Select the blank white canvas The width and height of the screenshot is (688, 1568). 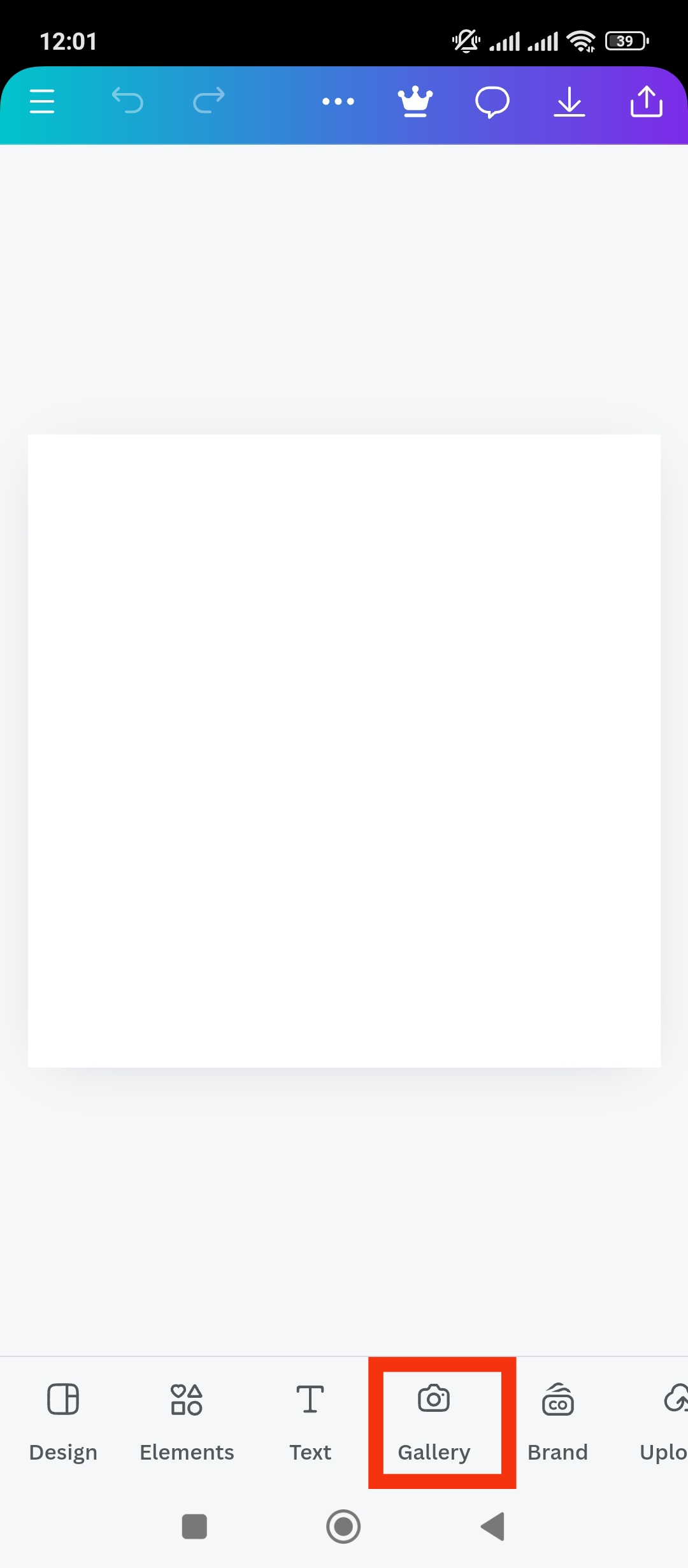(344, 751)
